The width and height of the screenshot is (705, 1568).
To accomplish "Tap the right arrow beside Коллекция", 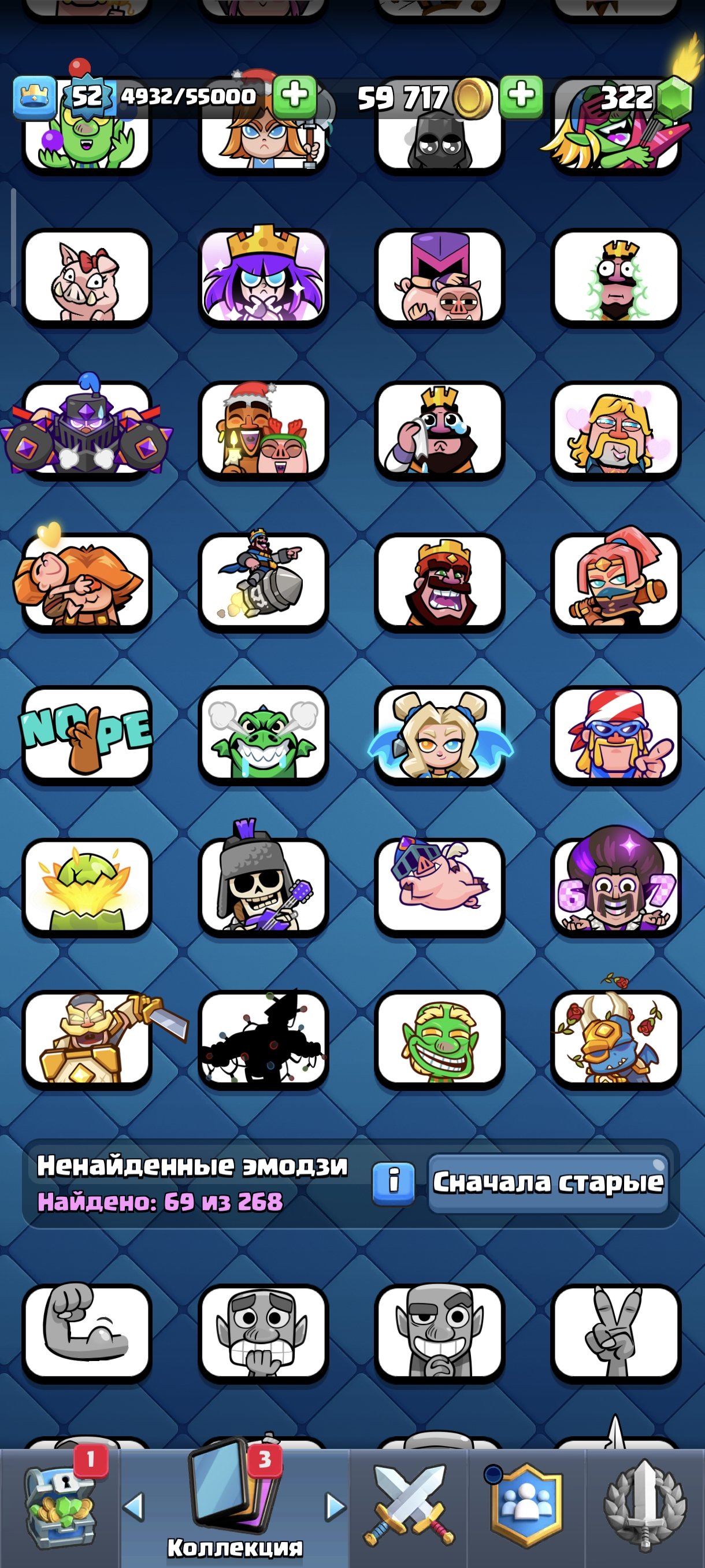I will coord(335,1507).
